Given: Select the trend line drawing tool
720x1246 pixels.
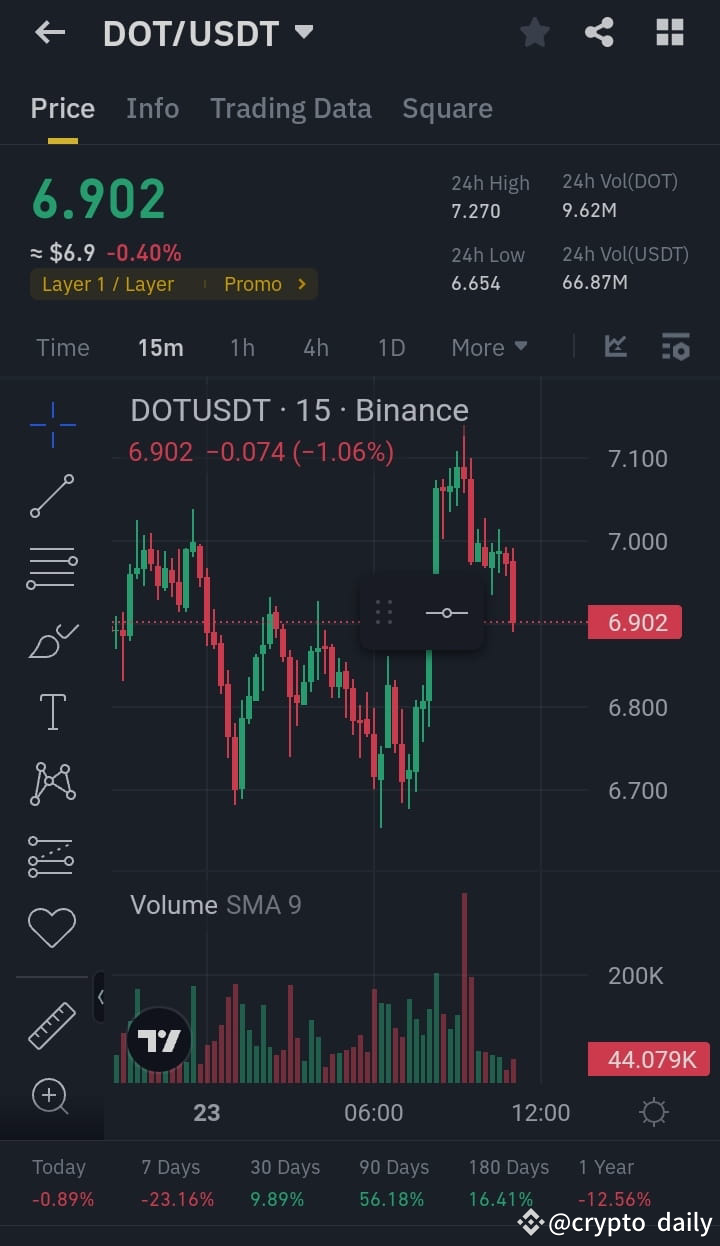Looking at the screenshot, I should click(x=52, y=496).
